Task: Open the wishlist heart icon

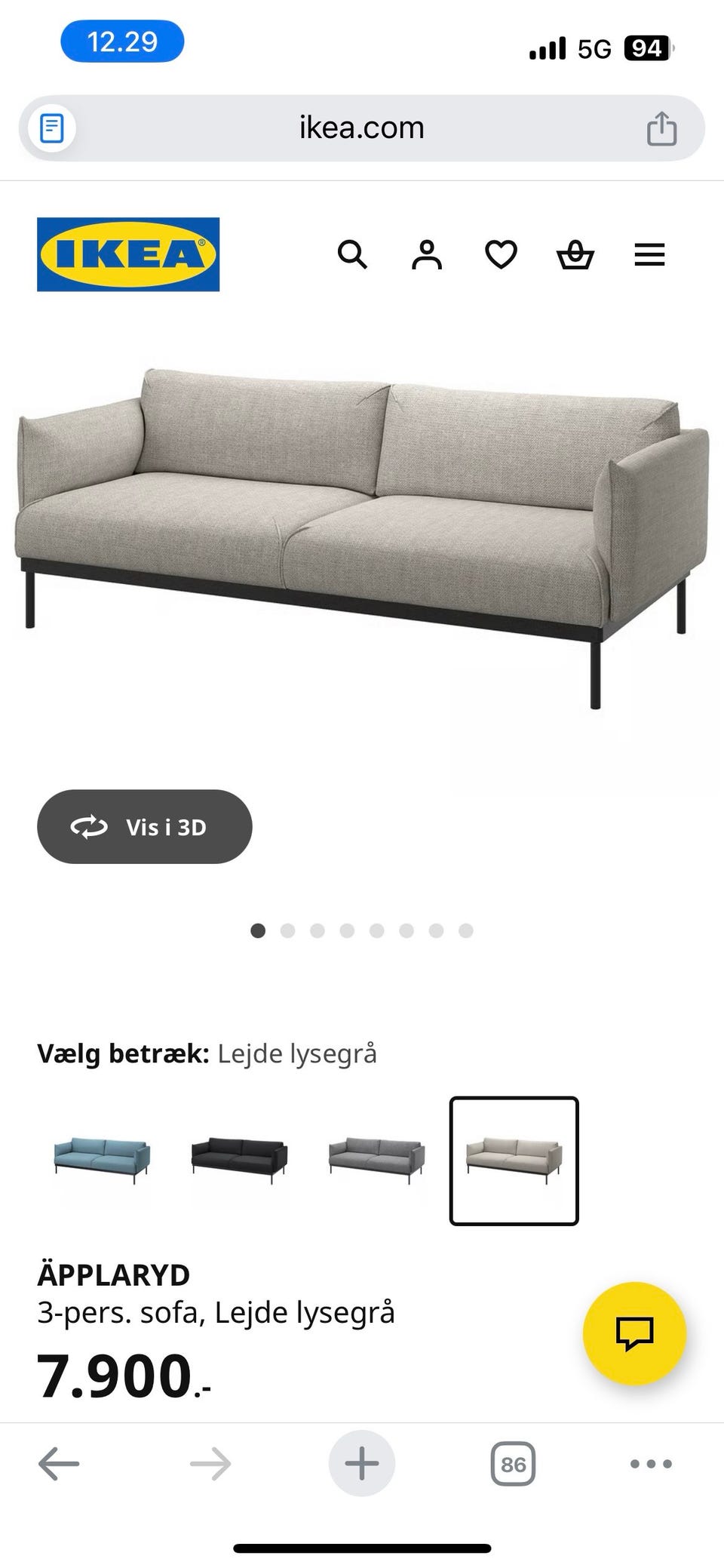Action: (500, 255)
